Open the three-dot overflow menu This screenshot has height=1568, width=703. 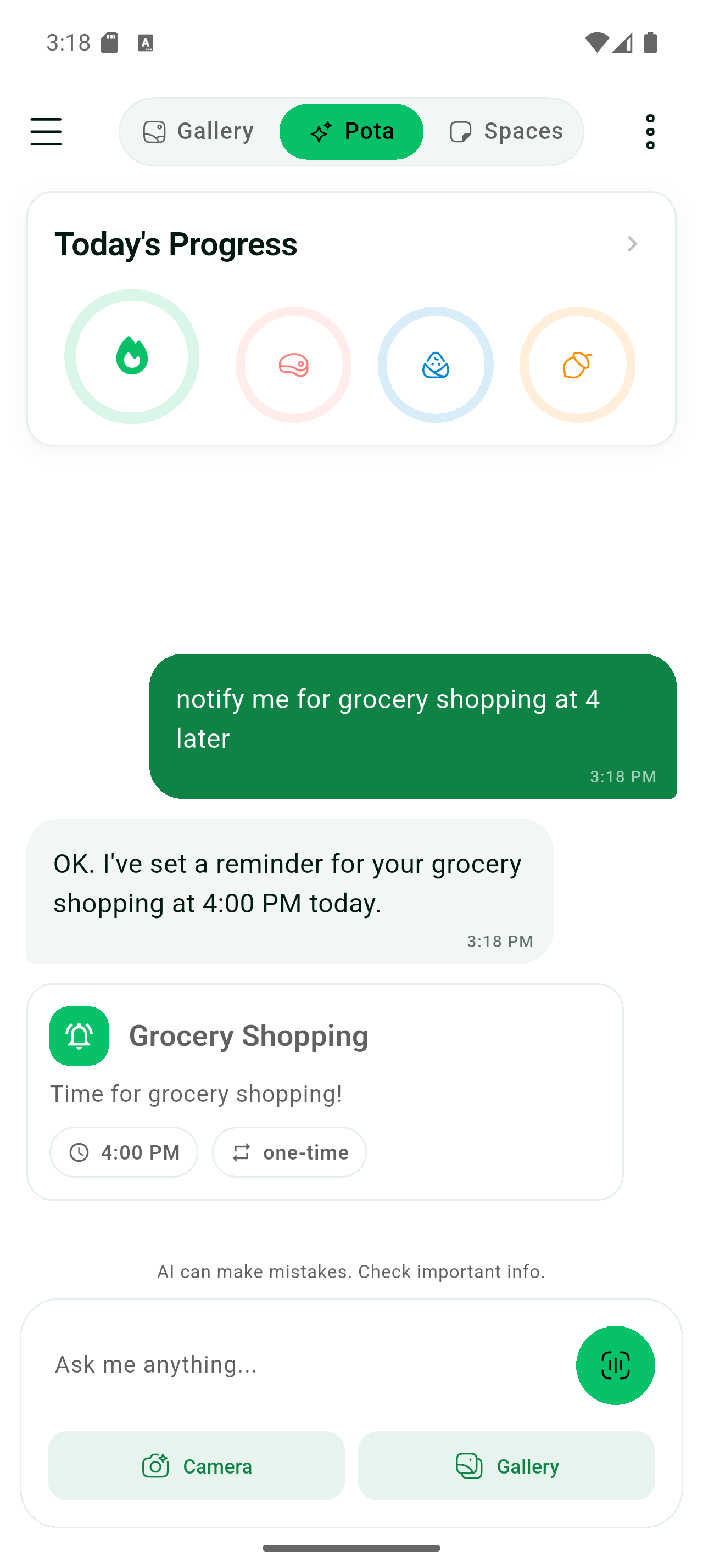point(649,131)
